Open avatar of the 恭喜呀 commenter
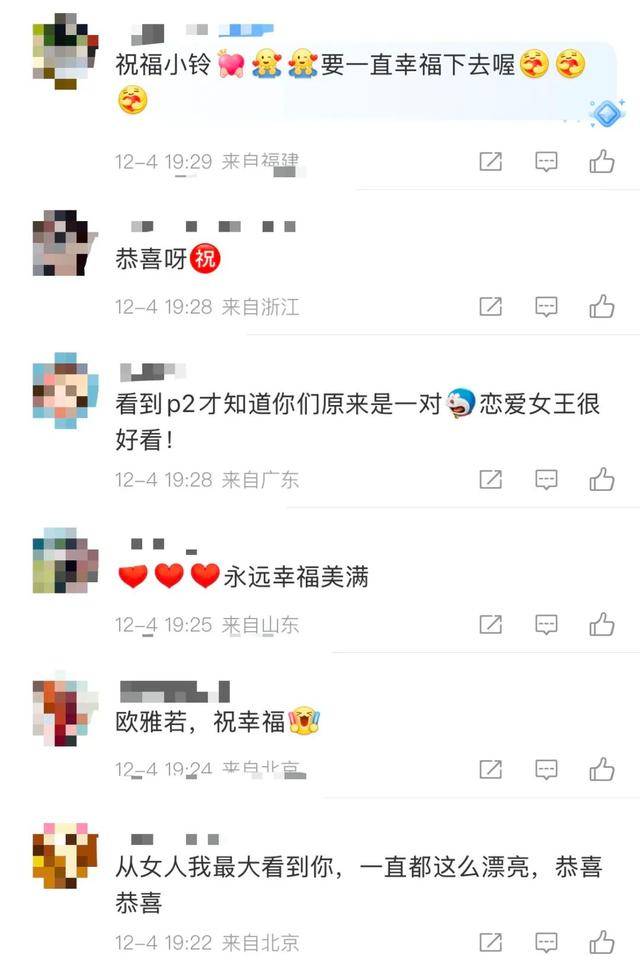The height and width of the screenshot is (967, 640). click(65, 243)
